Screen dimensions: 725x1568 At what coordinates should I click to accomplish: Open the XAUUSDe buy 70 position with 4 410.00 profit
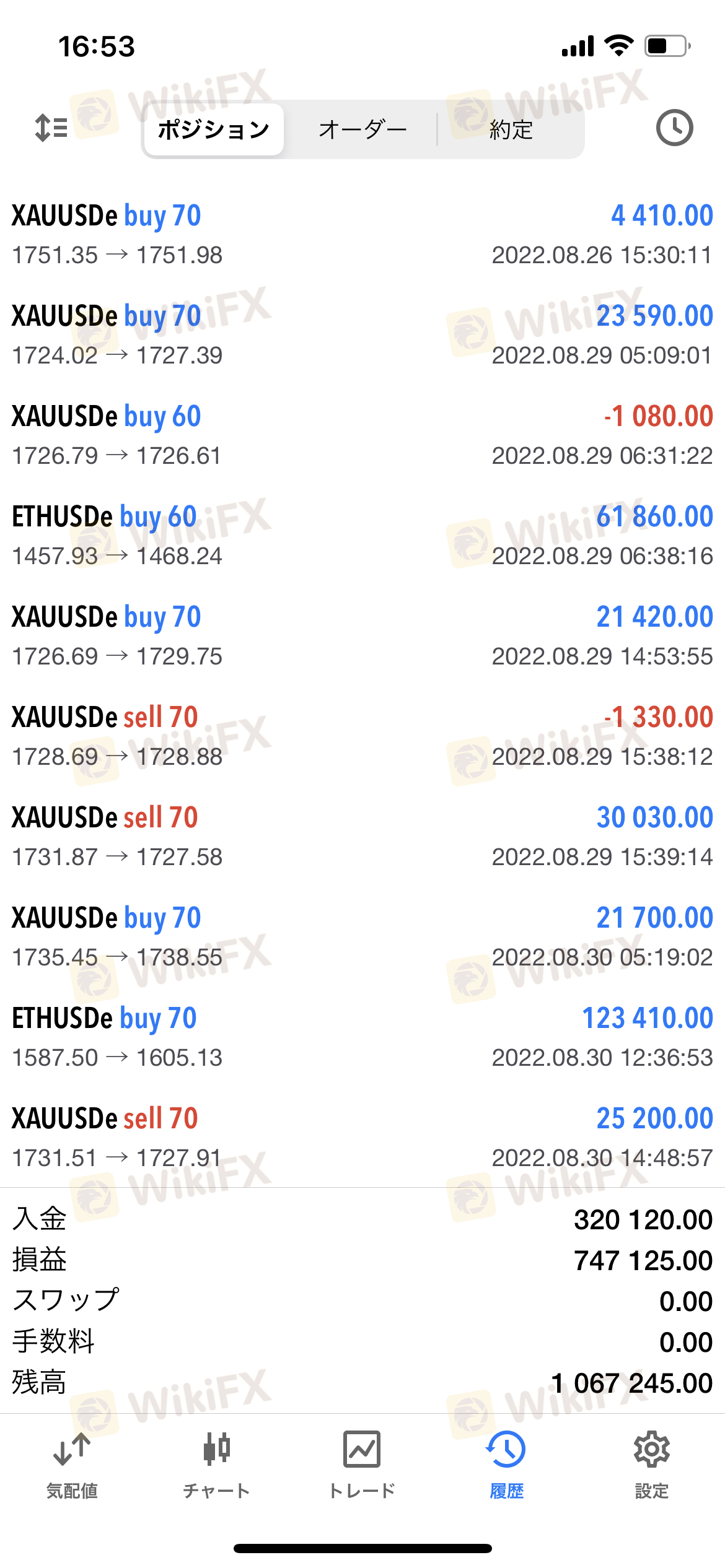point(362,235)
